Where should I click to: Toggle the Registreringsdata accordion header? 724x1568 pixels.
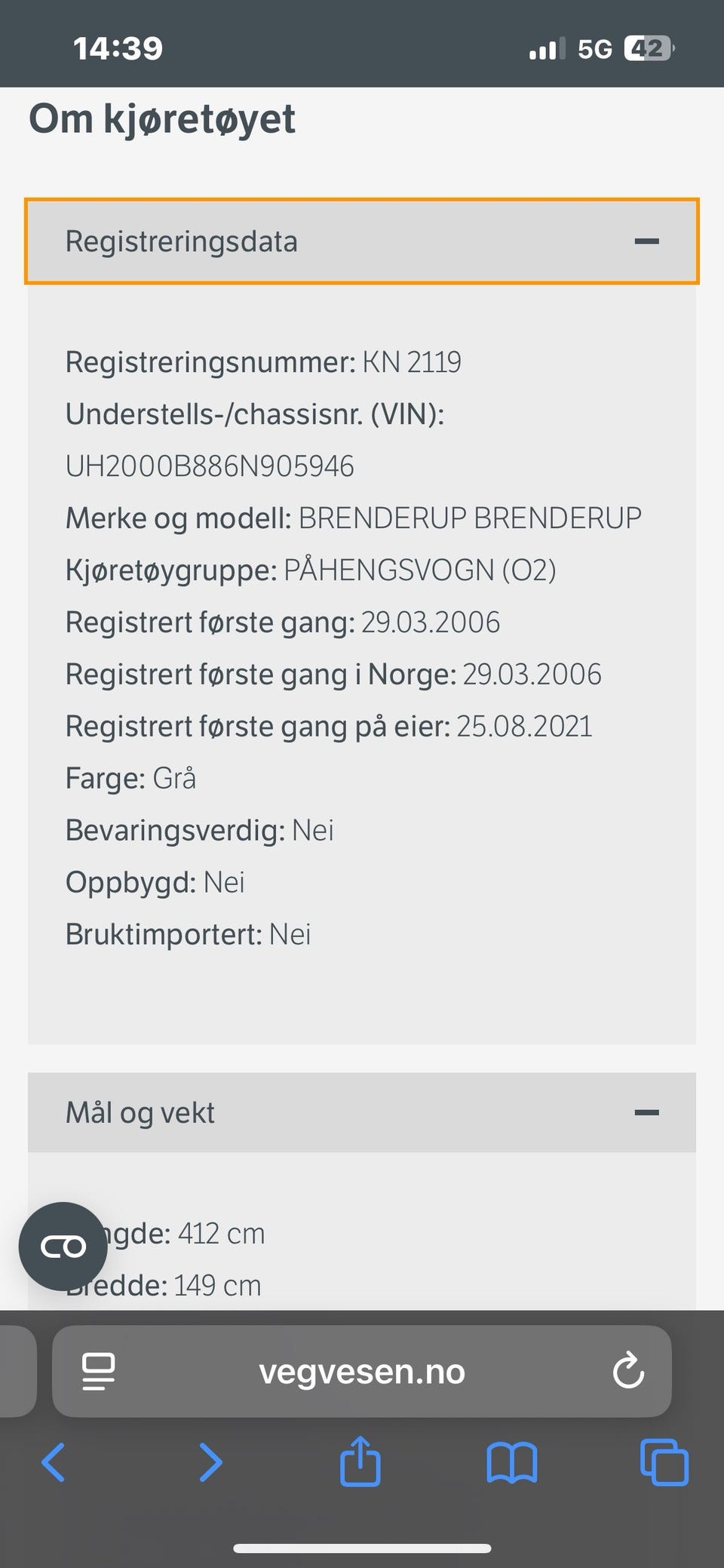[362, 241]
